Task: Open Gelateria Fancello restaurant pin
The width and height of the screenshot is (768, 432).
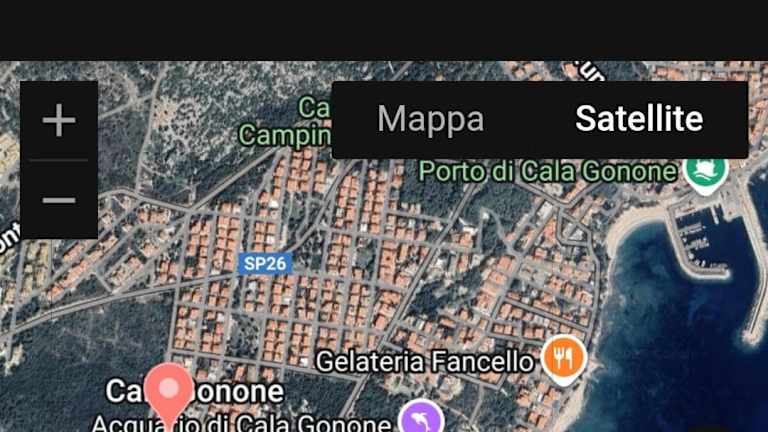Action: (x=563, y=357)
